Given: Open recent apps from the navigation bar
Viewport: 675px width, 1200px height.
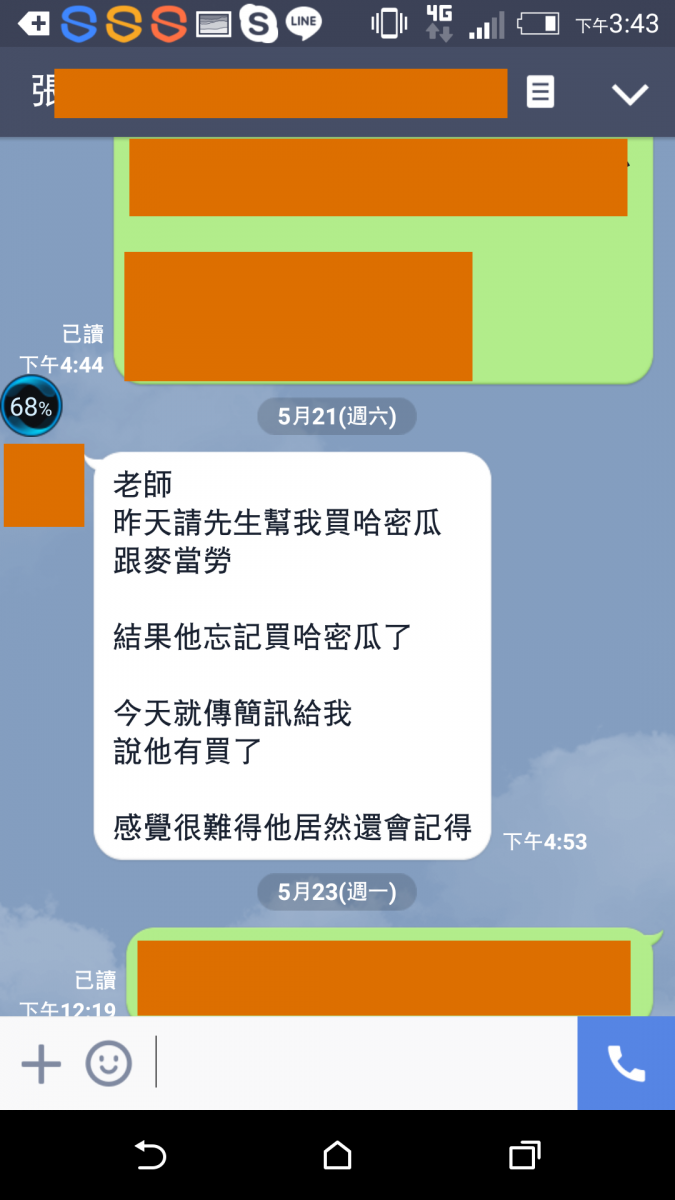Looking at the screenshot, I should pos(524,1155).
